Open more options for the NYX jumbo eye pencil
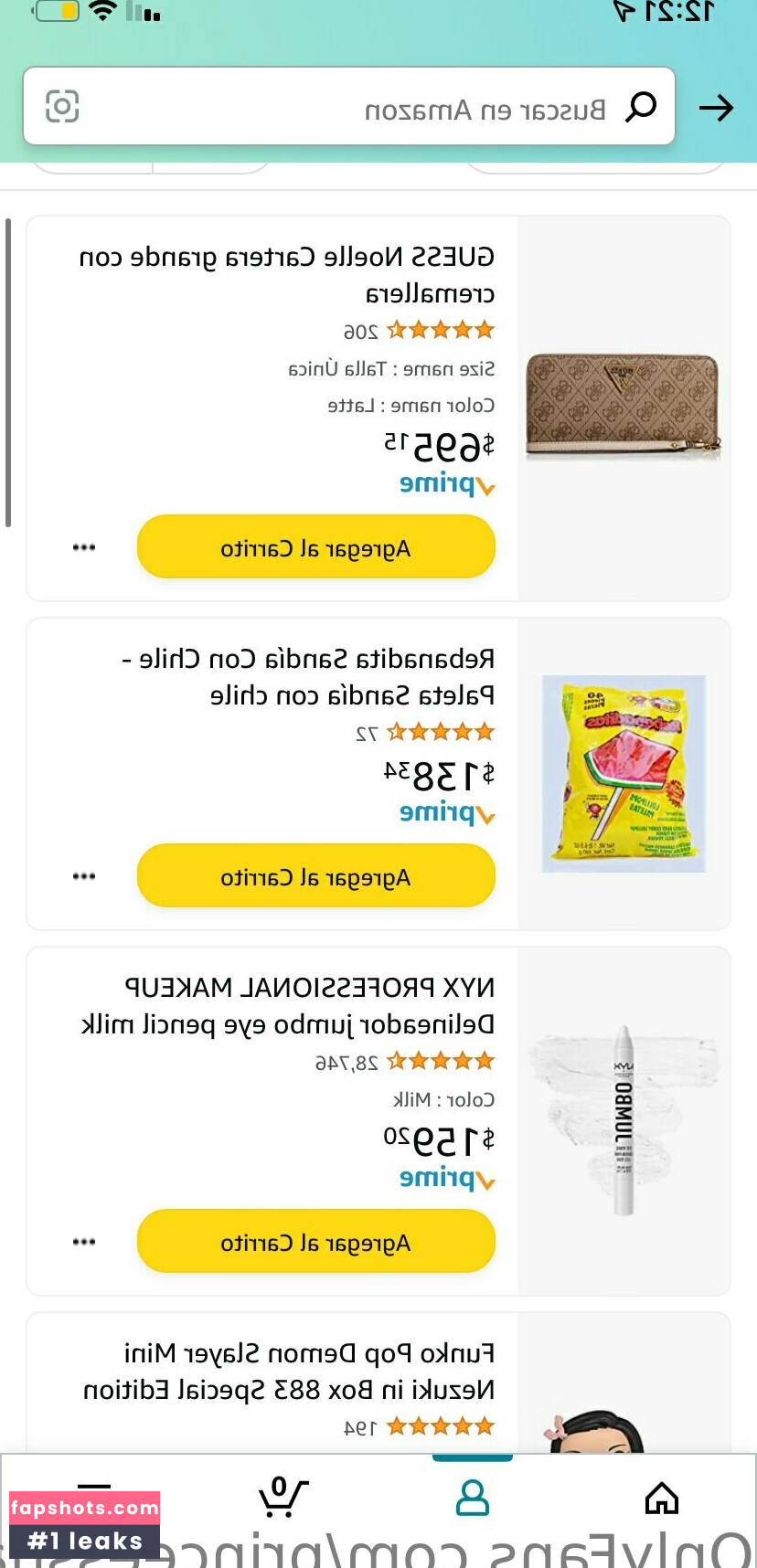This screenshot has width=757, height=1568. (83, 1241)
